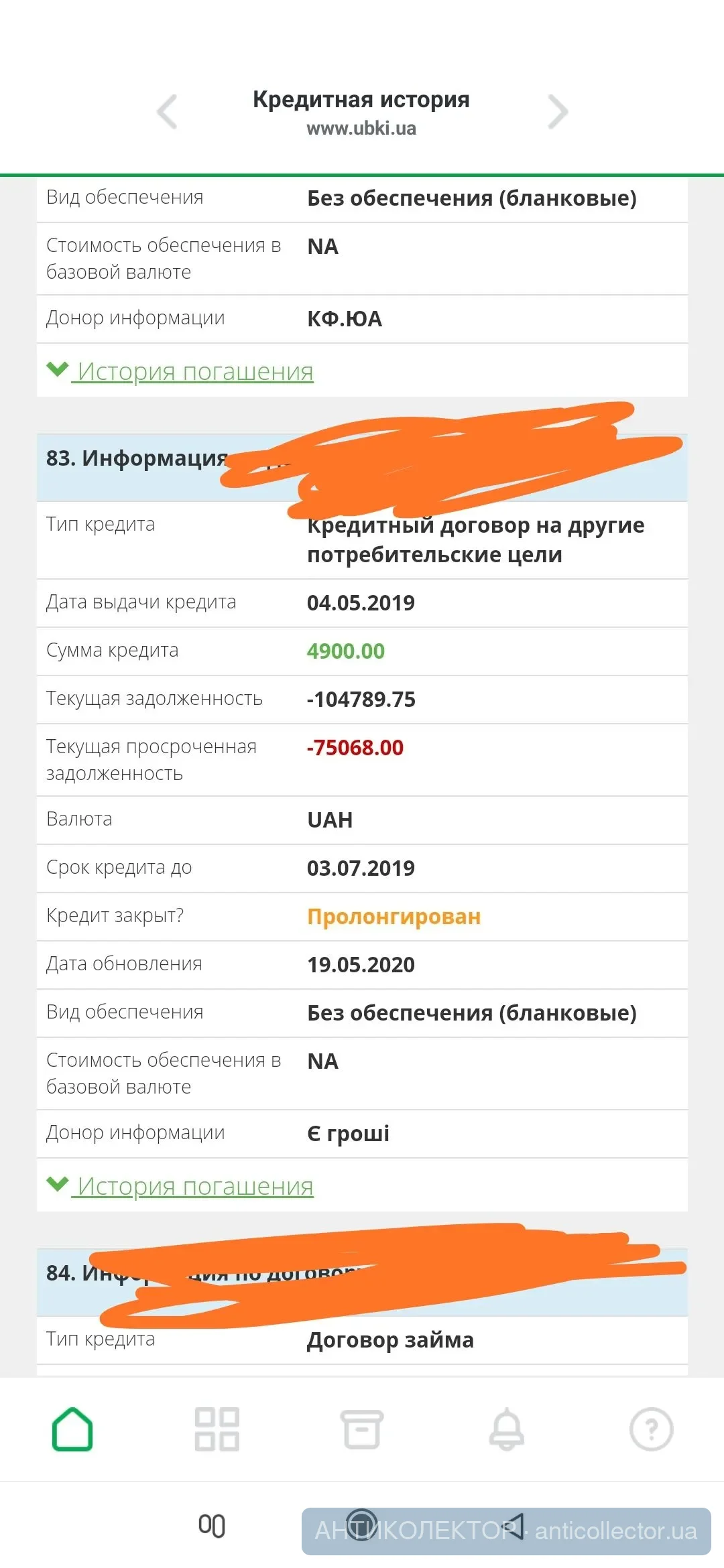Go to the previous page with left chevron
This screenshot has height=1568, width=724.
click(167, 112)
